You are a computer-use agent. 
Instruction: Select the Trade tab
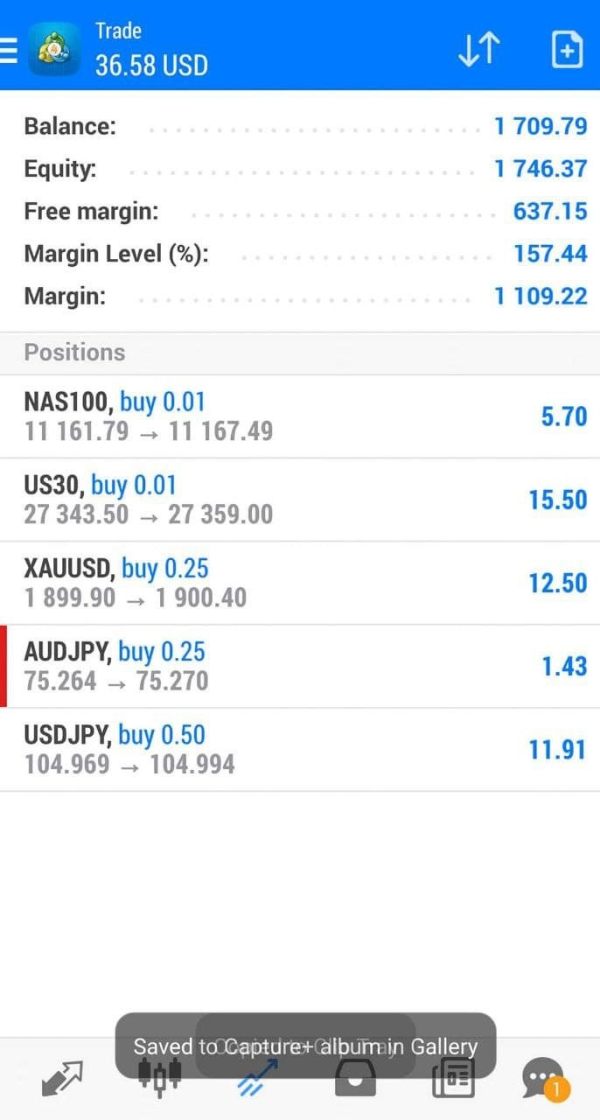click(257, 1078)
